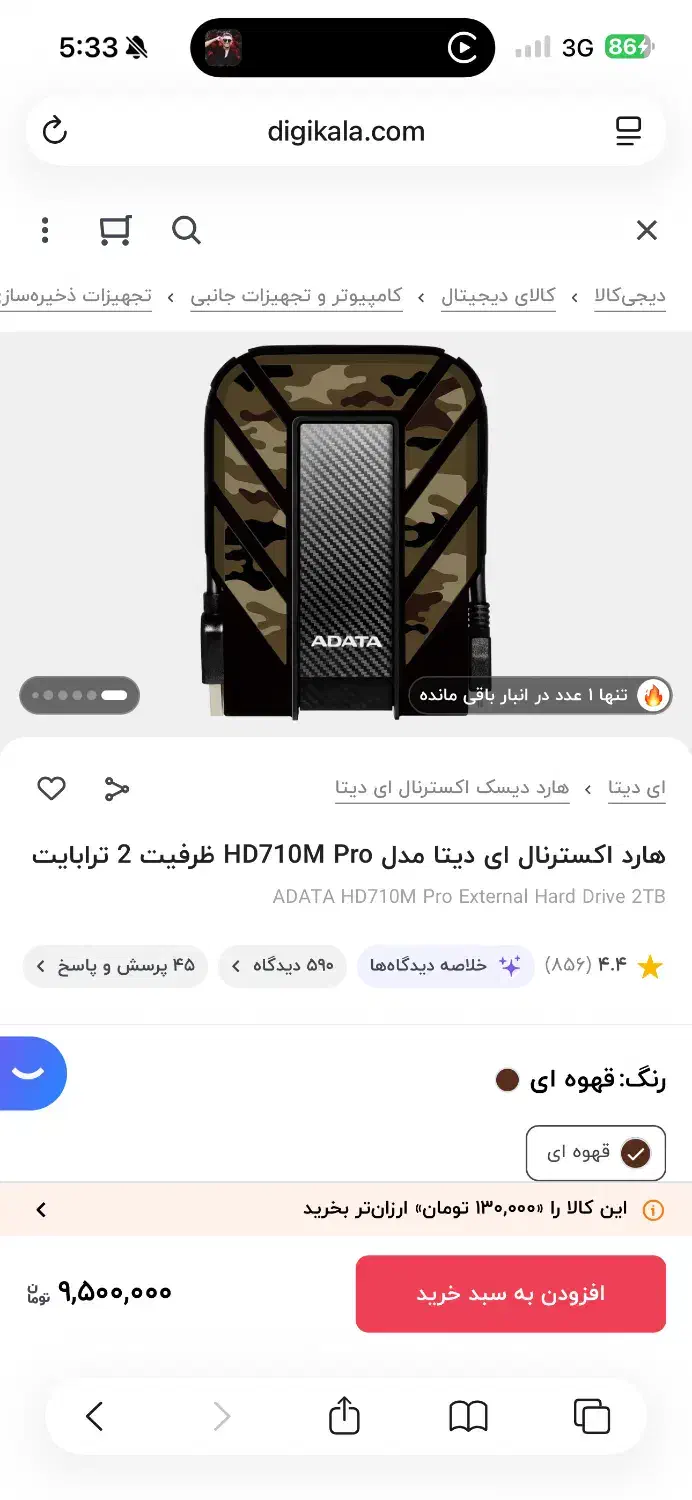This screenshot has height=1500, width=692.
Task: View the ۵۹۰ دیدگاه reviews
Action: pos(283,966)
